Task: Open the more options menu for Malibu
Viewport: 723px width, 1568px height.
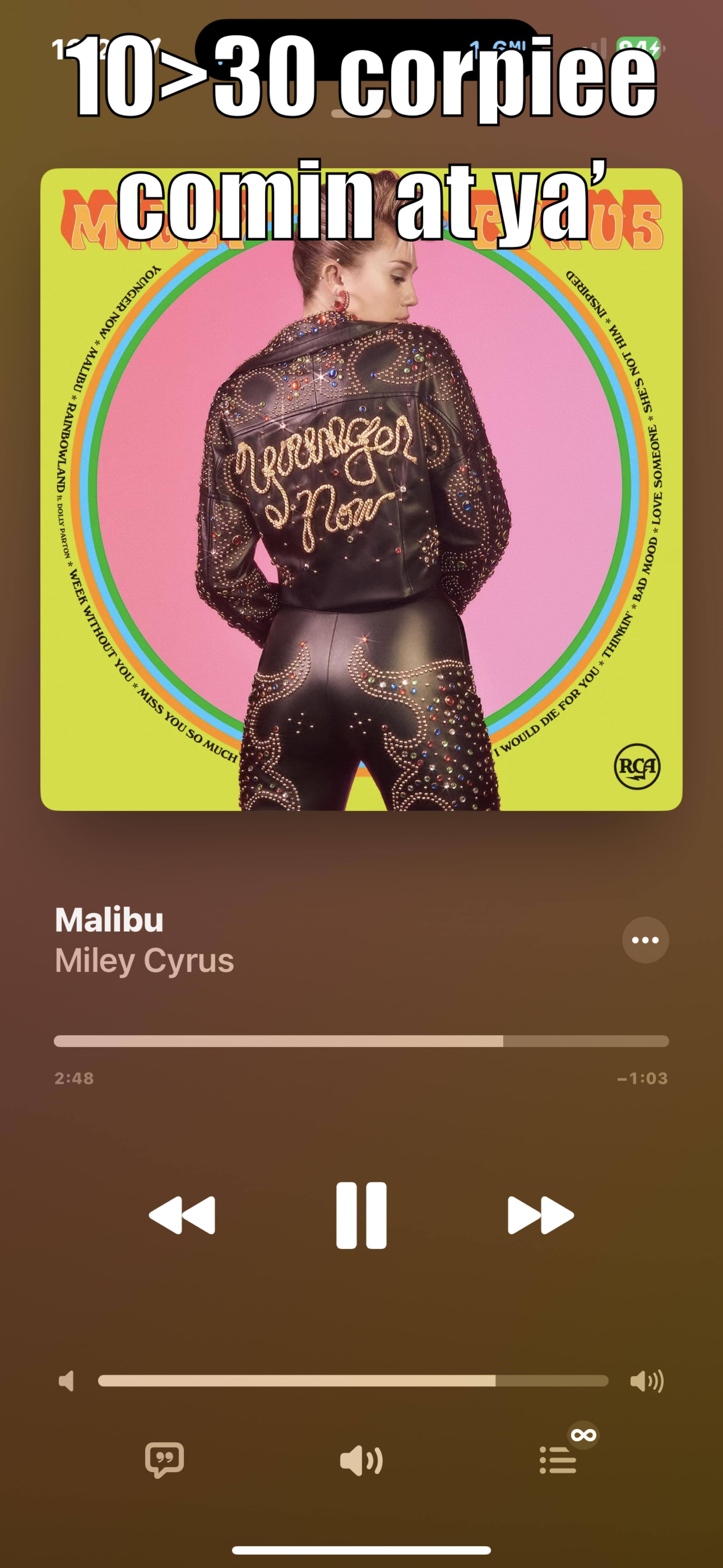Action: pyautogui.click(x=645, y=940)
